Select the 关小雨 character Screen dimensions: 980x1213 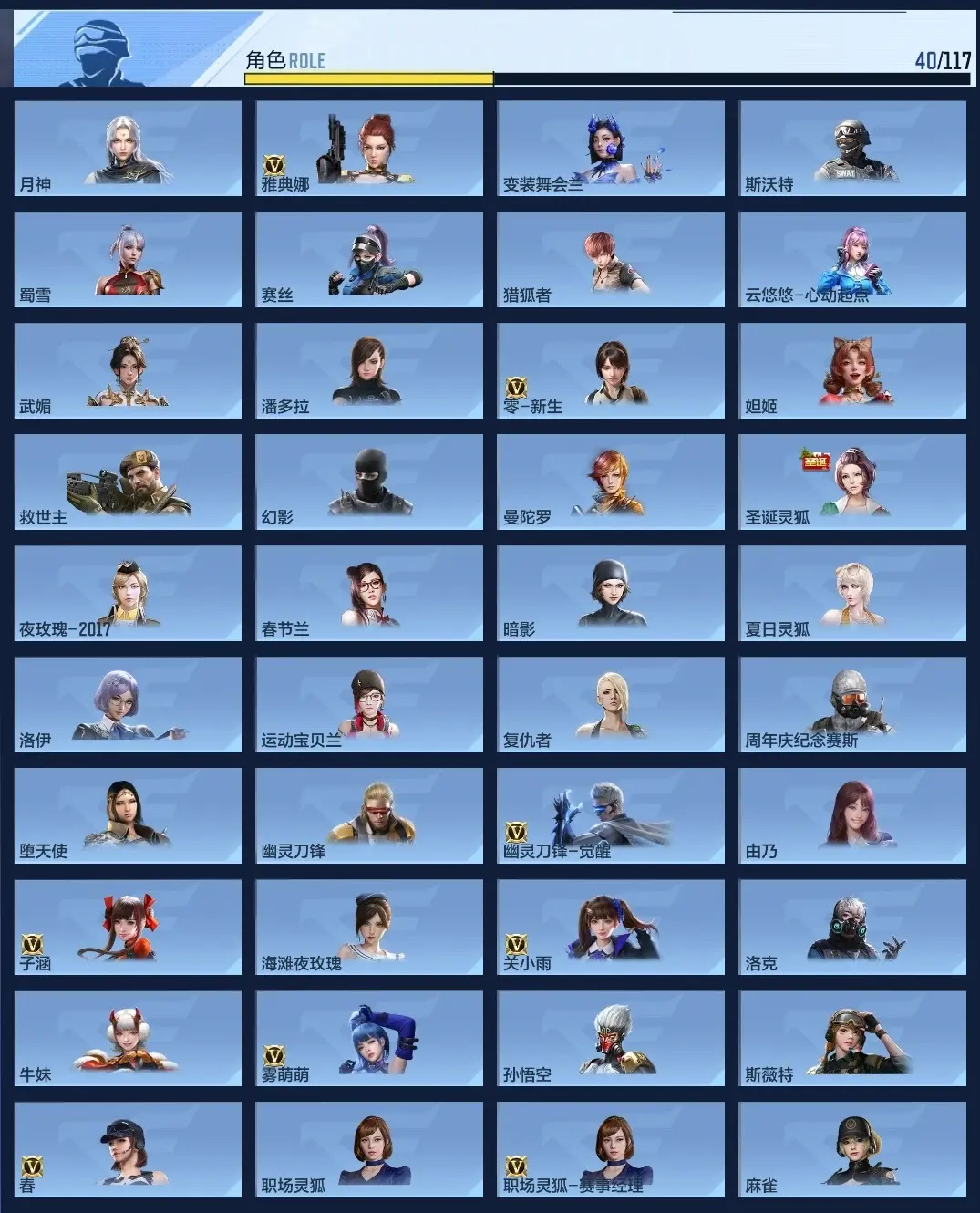(611, 927)
